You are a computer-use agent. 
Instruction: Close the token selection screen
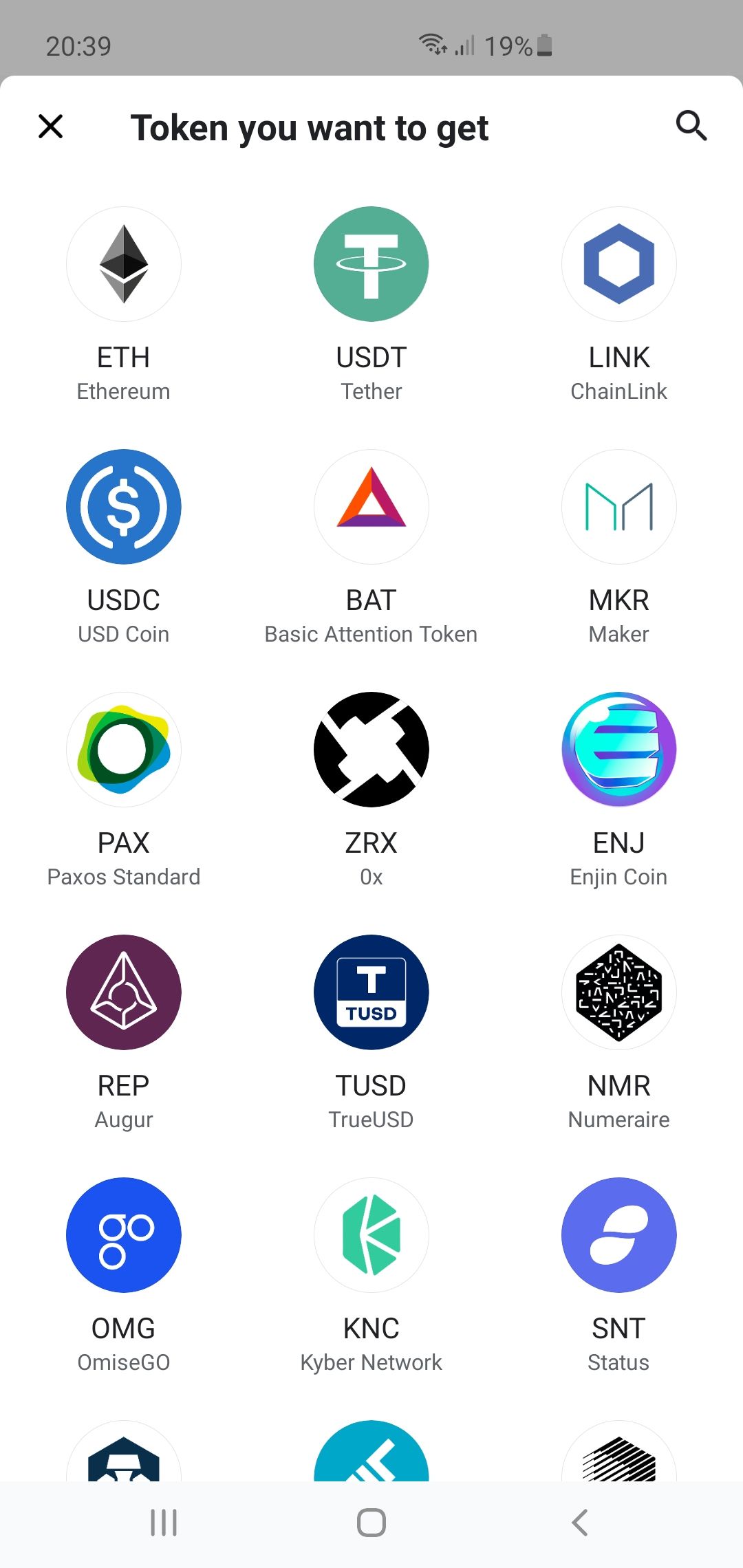point(51,127)
